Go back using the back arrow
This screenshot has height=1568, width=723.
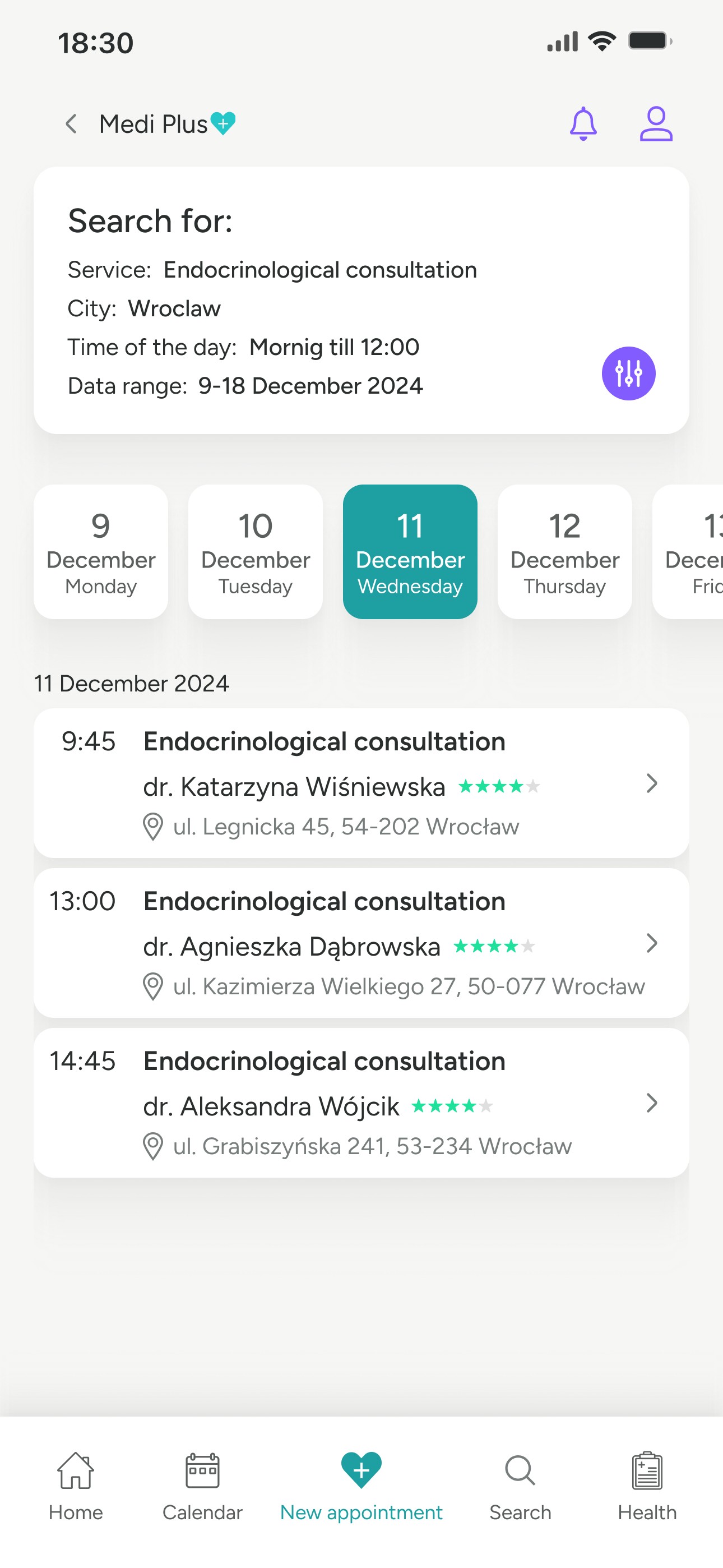[71, 124]
